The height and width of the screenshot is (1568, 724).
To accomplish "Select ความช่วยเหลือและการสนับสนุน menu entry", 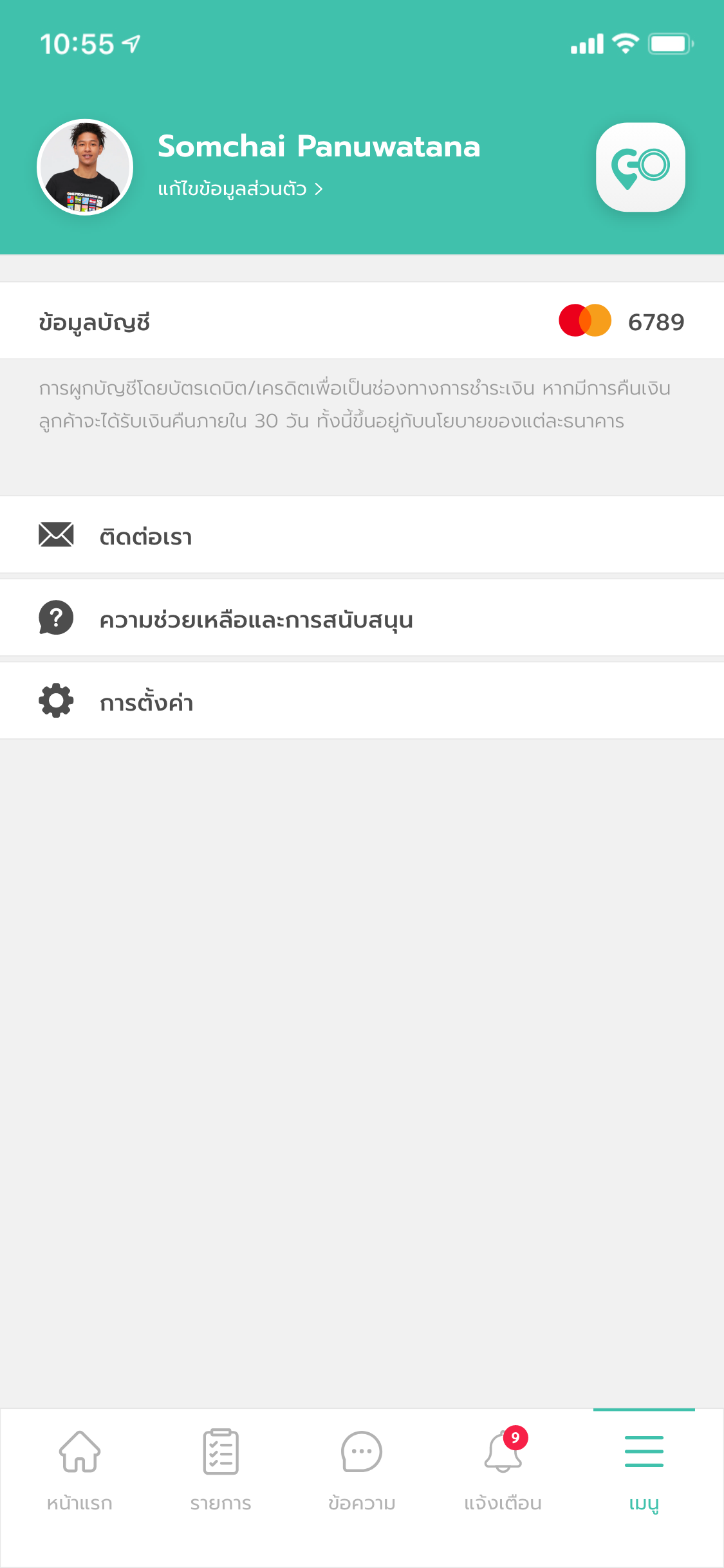I will pyautogui.click(x=257, y=619).
